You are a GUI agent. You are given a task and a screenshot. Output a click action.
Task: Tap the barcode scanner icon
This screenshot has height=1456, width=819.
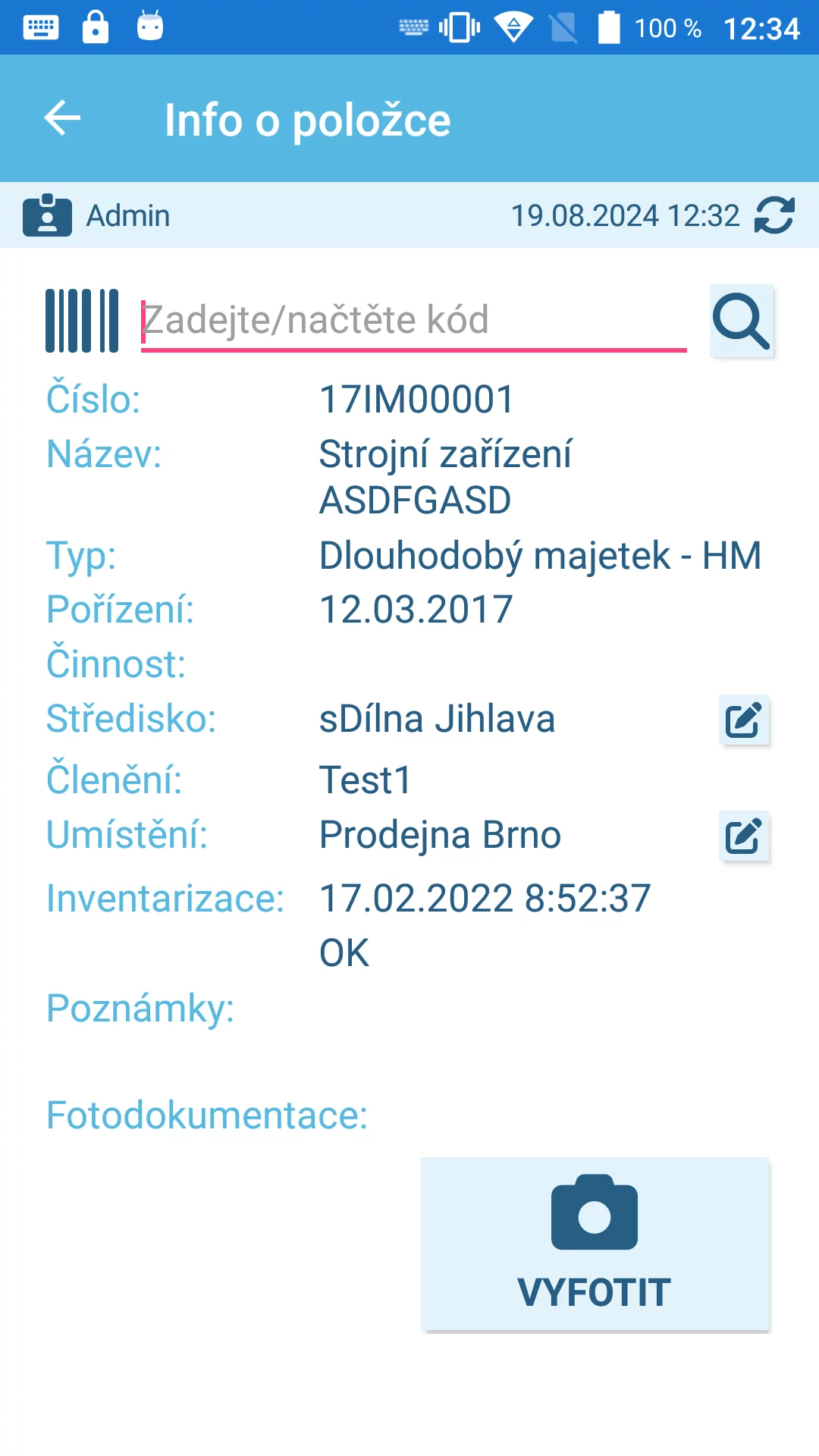(x=82, y=321)
